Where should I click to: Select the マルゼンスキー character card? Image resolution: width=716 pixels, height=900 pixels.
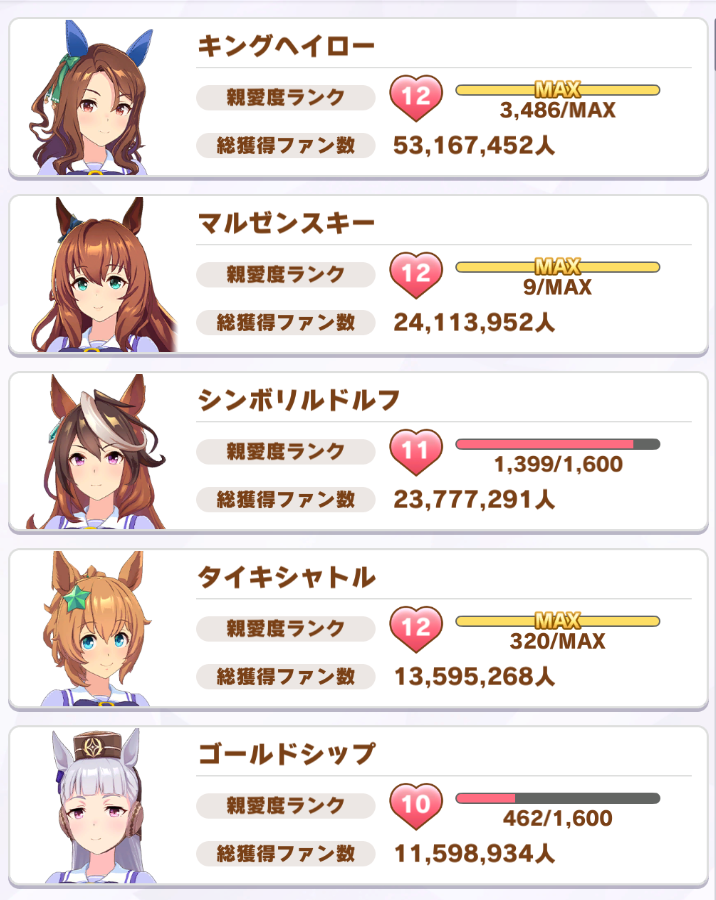[358, 275]
